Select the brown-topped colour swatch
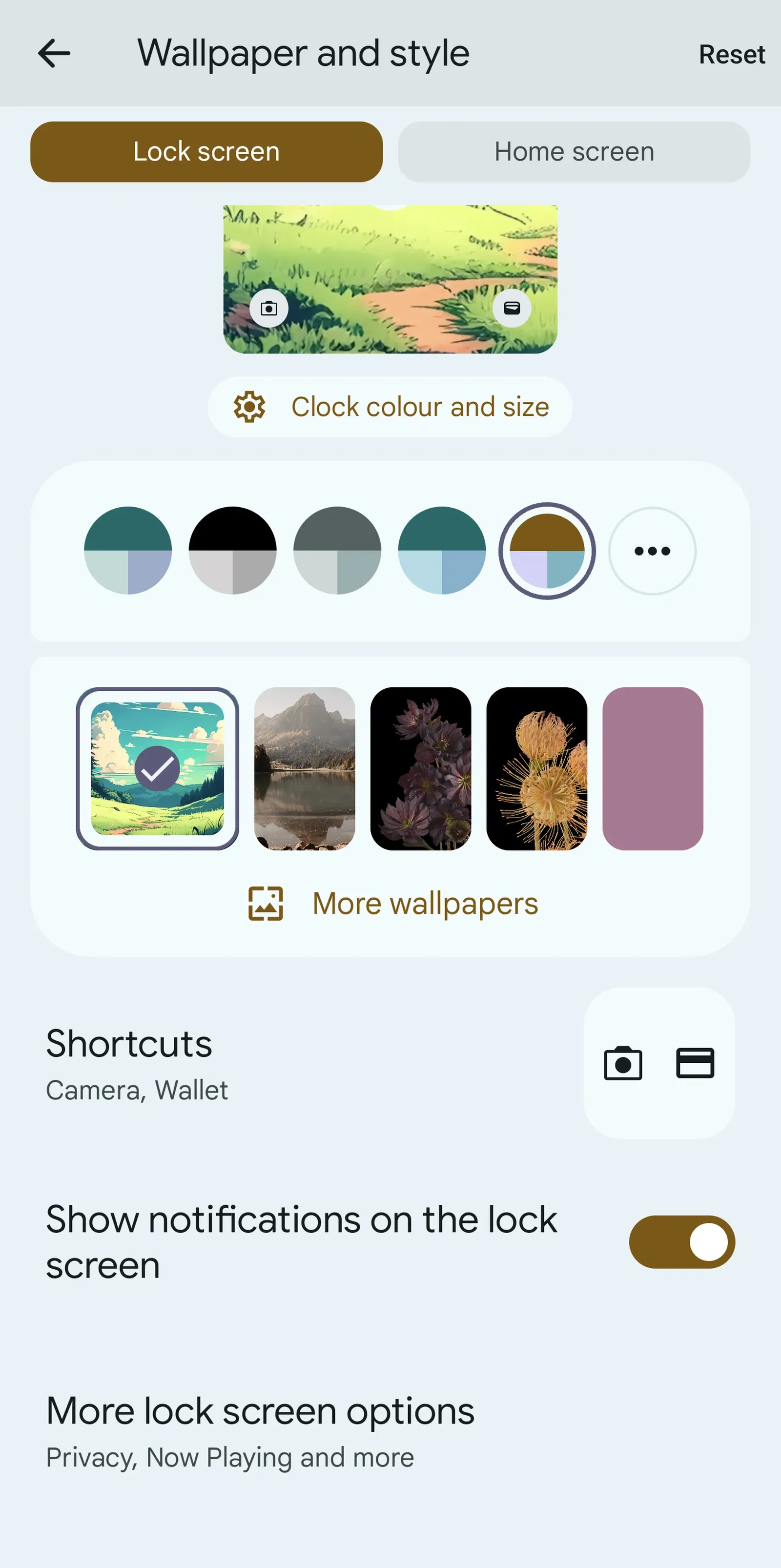The image size is (781, 1568). (x=547, y=550)
